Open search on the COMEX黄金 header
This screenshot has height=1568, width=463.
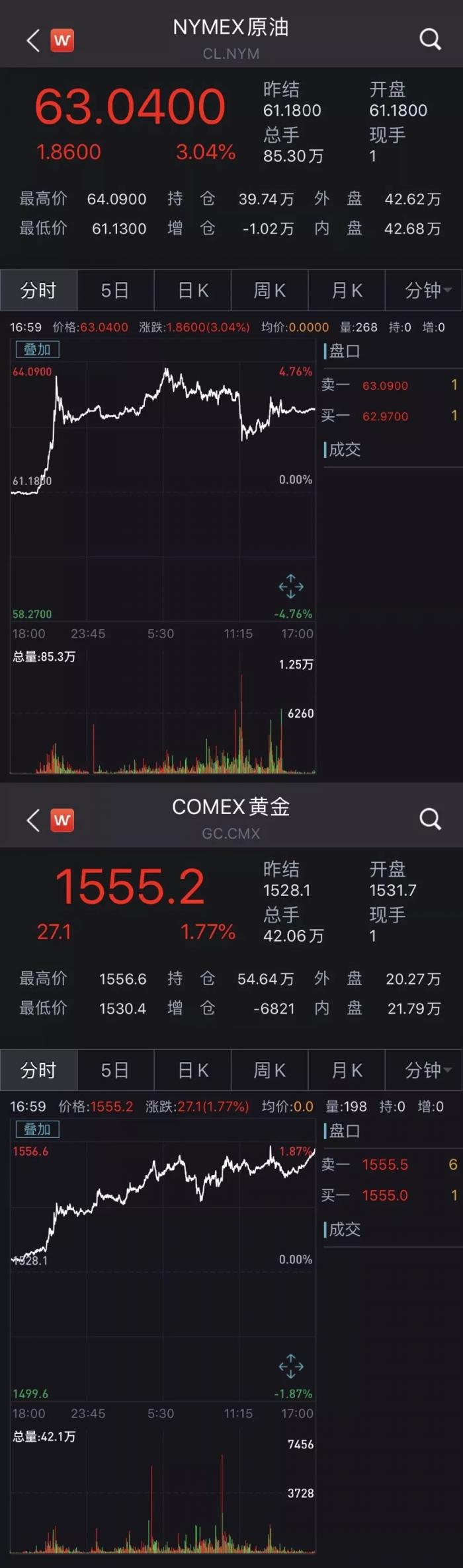tap(430, 819)
